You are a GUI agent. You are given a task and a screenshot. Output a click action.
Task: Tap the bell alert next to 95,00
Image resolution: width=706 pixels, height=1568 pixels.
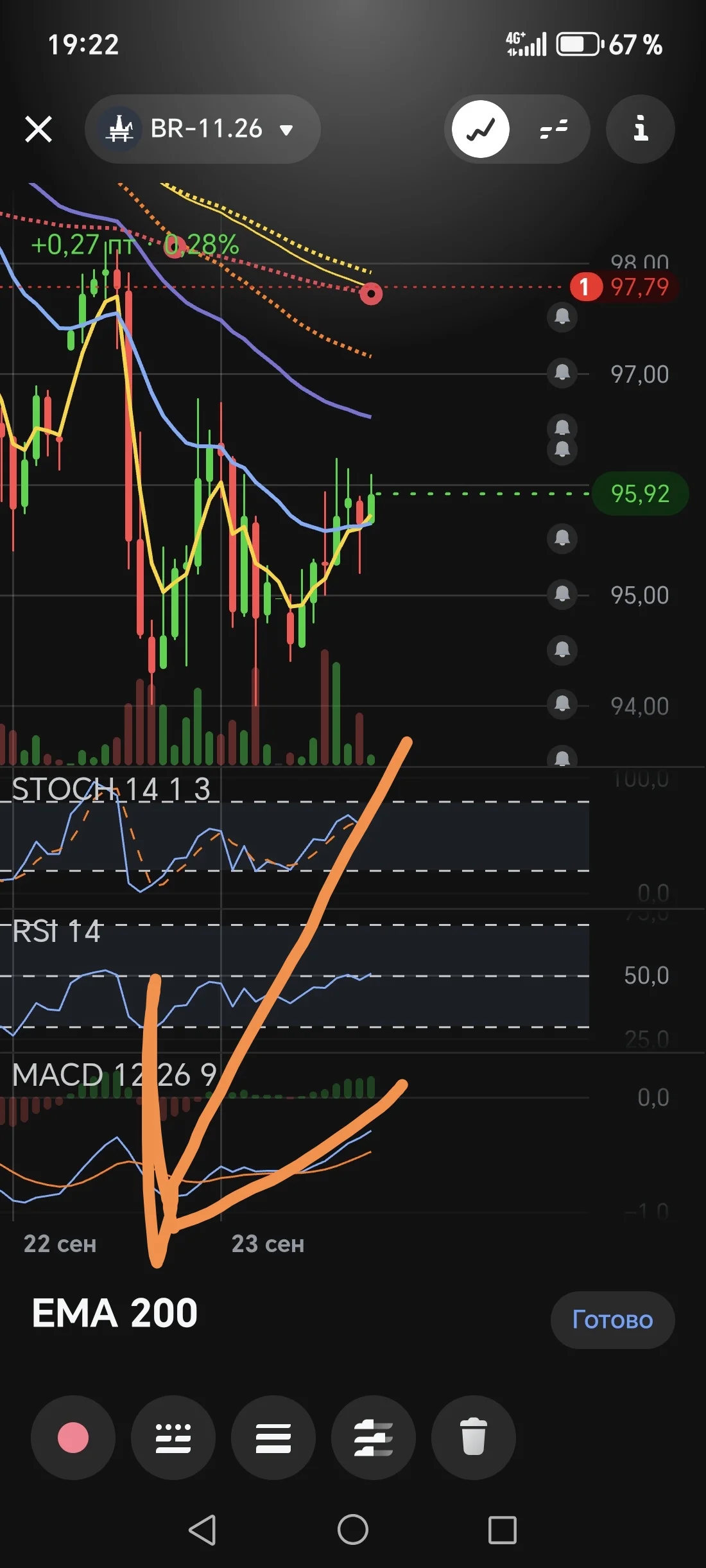[562, 595]
